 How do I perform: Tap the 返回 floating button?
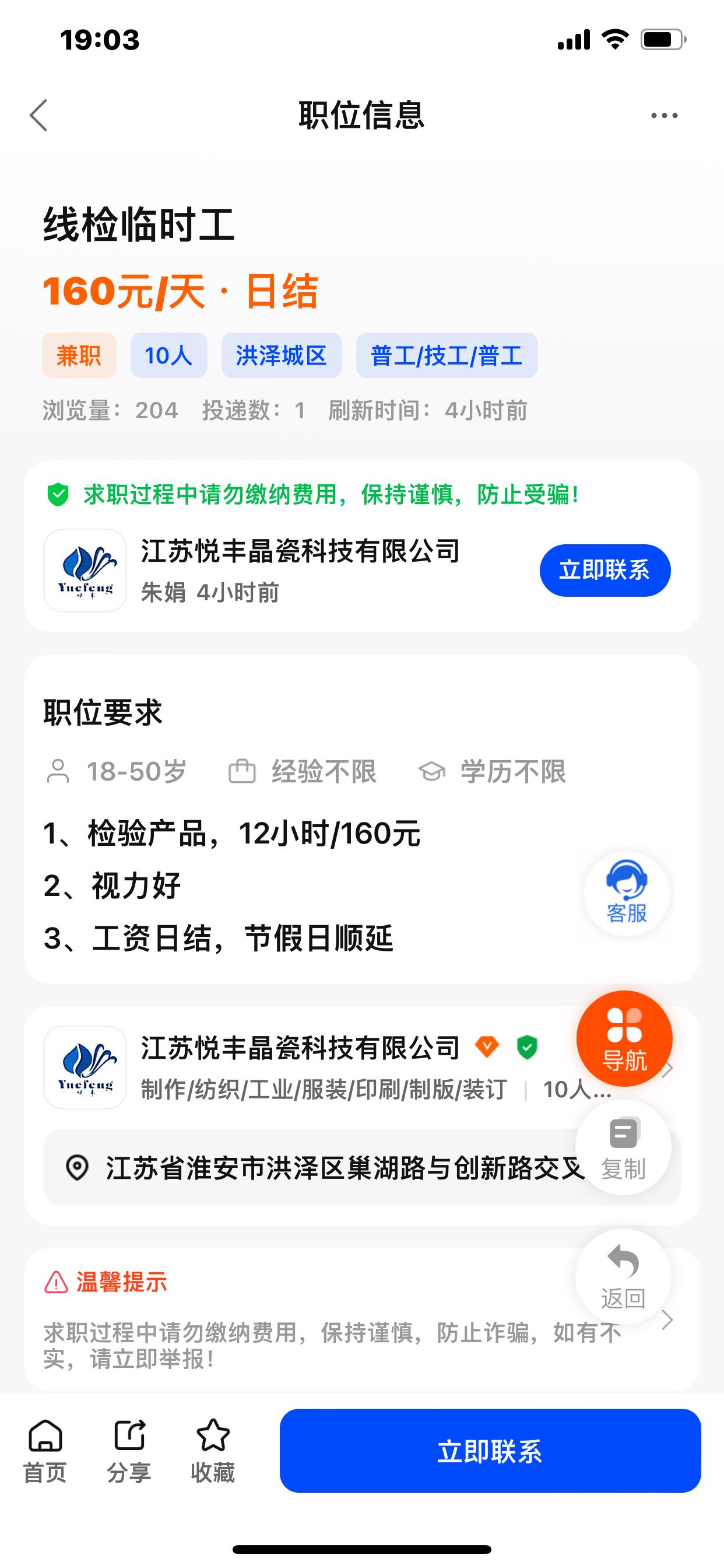coord(623,1276)
